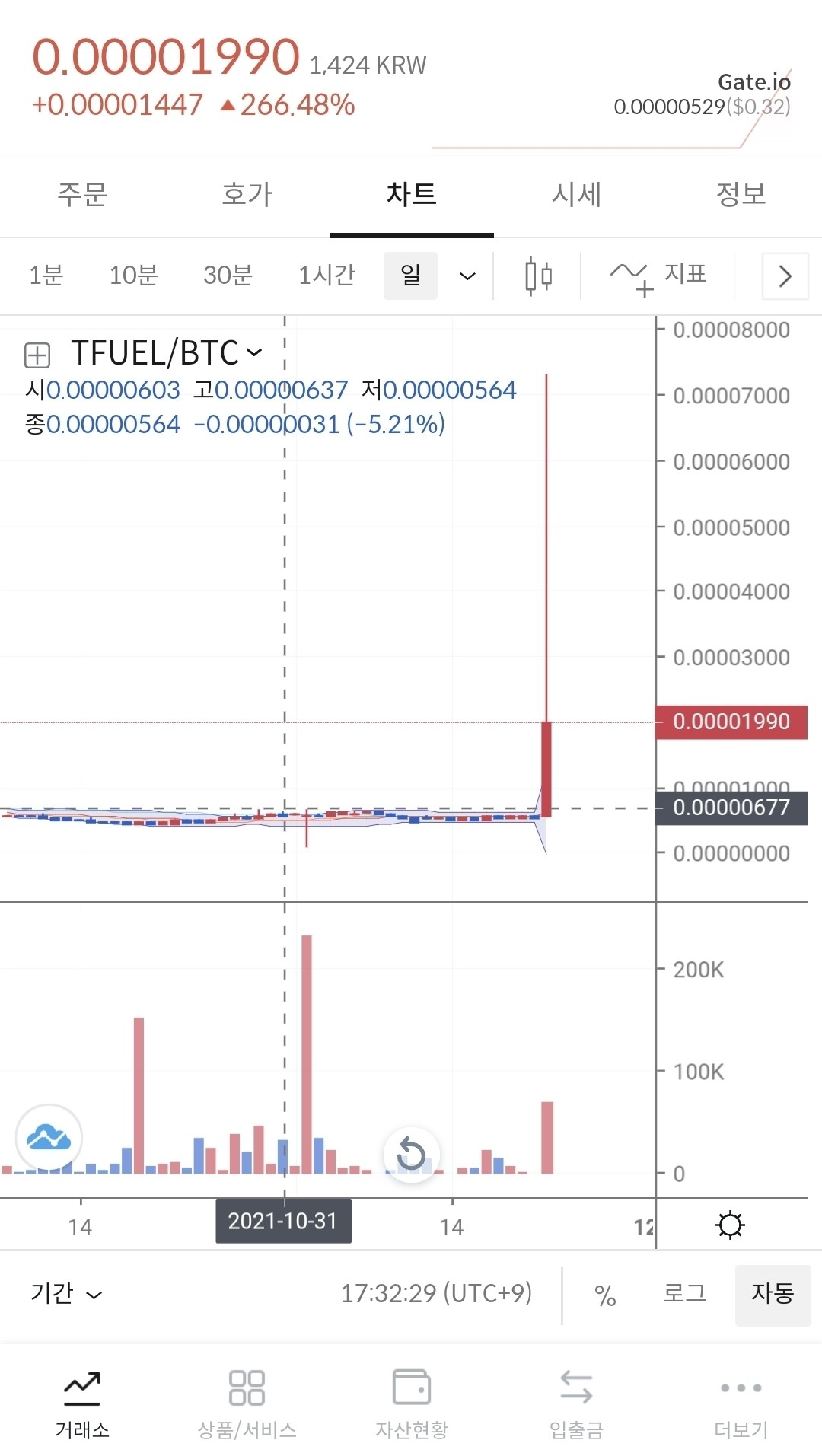Toggle the 로그 log scale
The height and width of the screenshot is (1456, 822).
click(684, 1294)
